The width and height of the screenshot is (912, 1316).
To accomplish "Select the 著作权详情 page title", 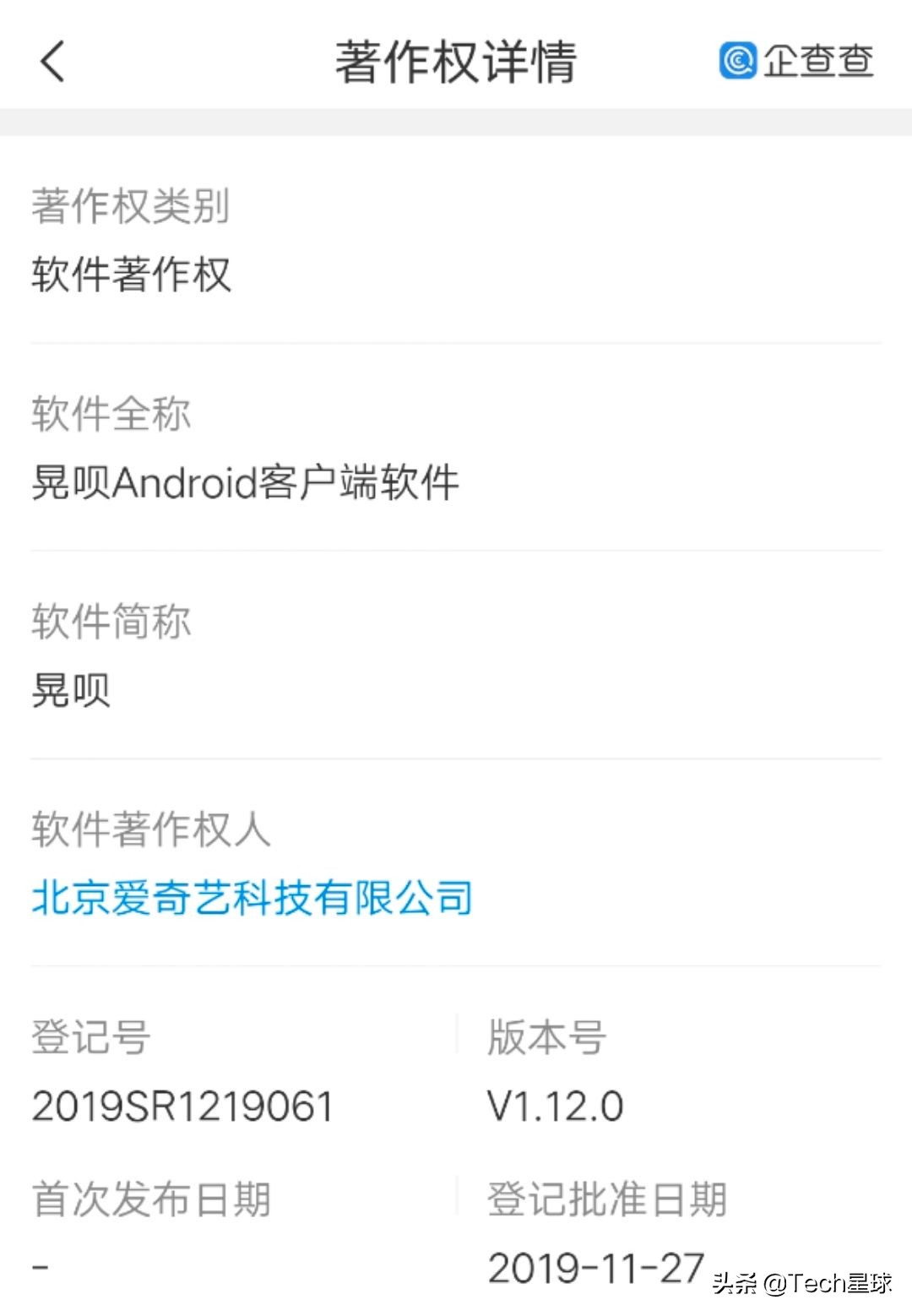I will (x=455, y=62).
